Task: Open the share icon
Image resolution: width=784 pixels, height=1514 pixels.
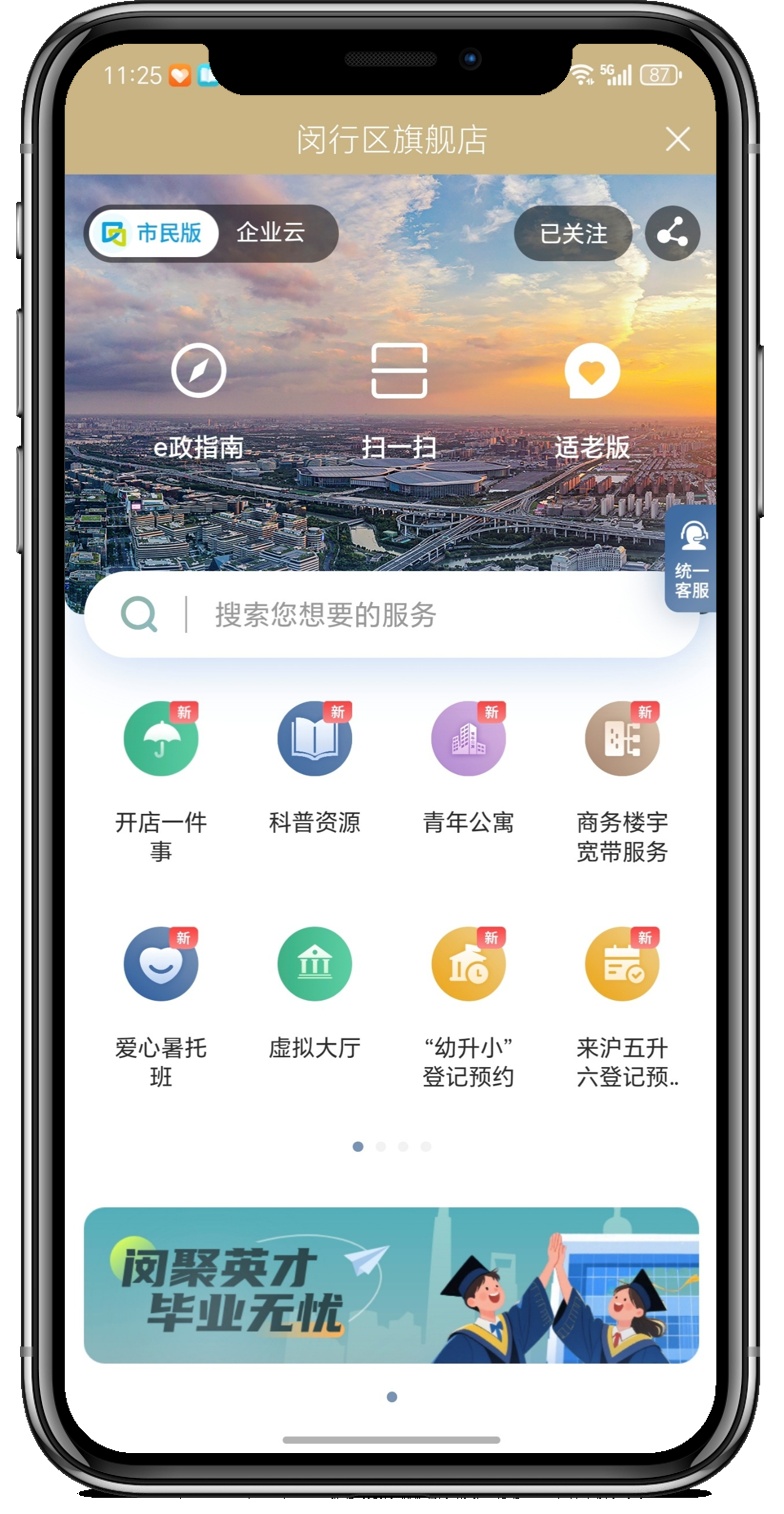Action: (672, 234)
